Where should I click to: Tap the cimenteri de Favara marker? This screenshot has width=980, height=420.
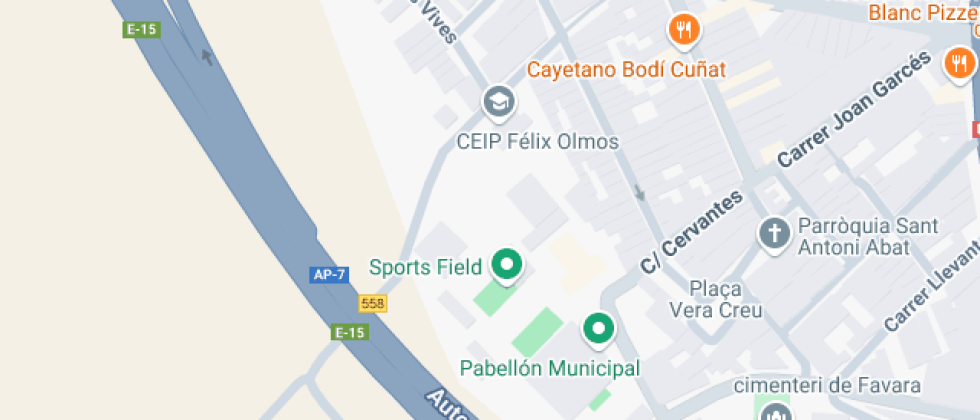(x=774, y=412)
